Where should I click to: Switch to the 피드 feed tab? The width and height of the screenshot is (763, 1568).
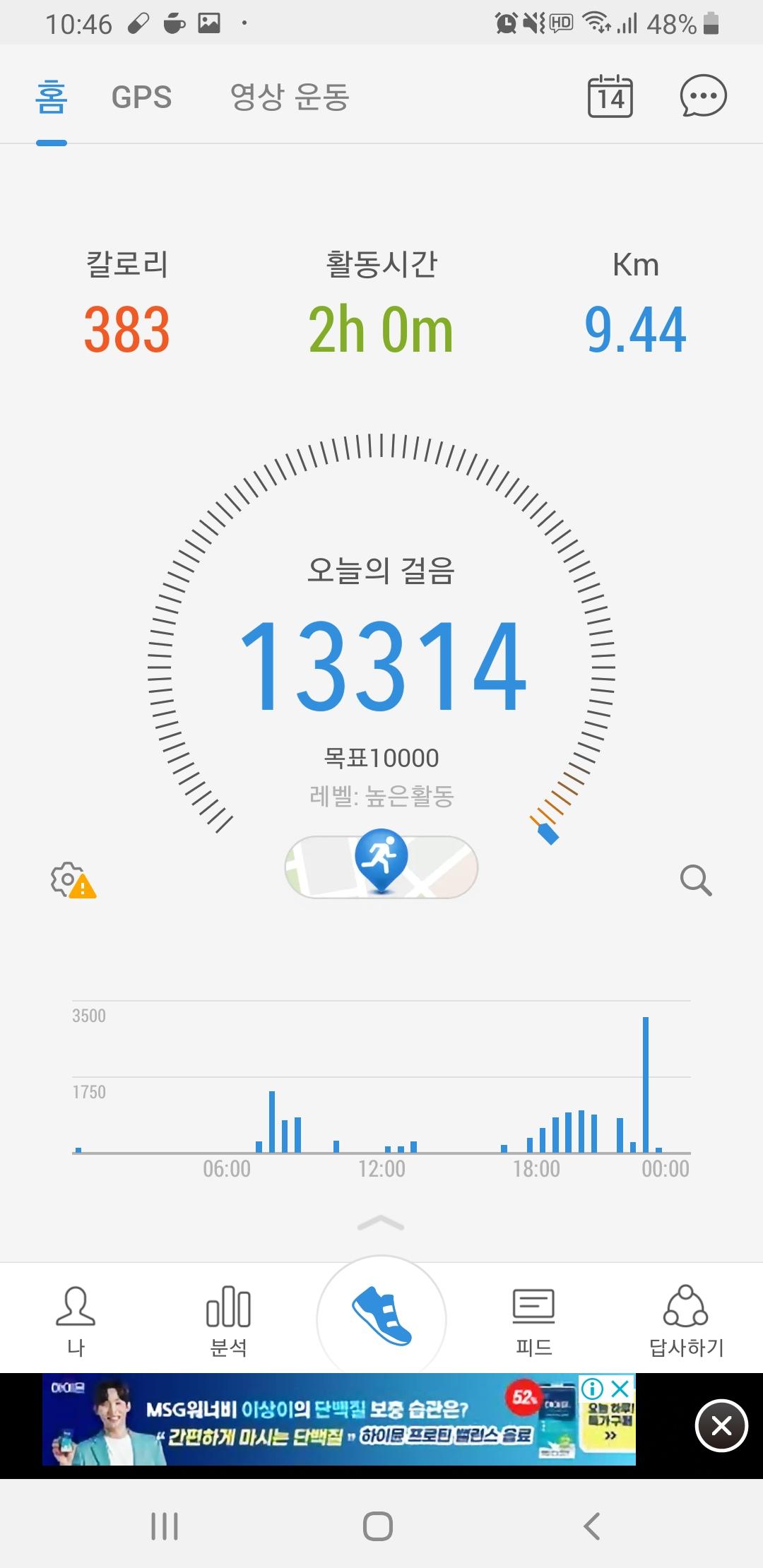click(x=534, y=1319)
